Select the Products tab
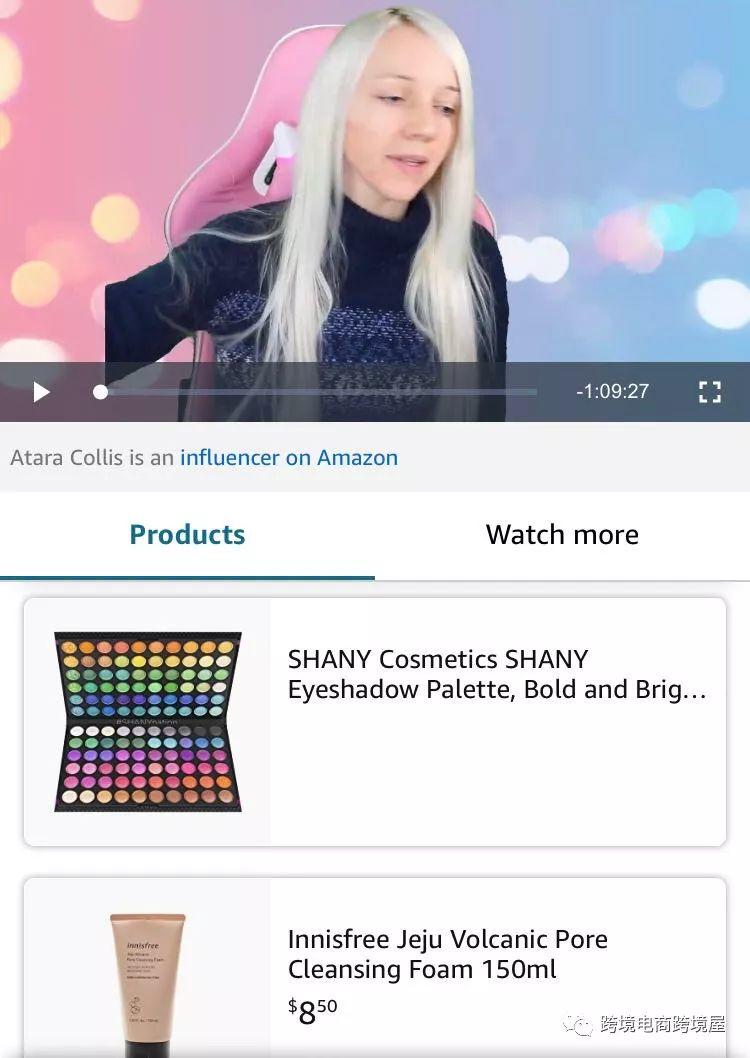 pos(187,535)
